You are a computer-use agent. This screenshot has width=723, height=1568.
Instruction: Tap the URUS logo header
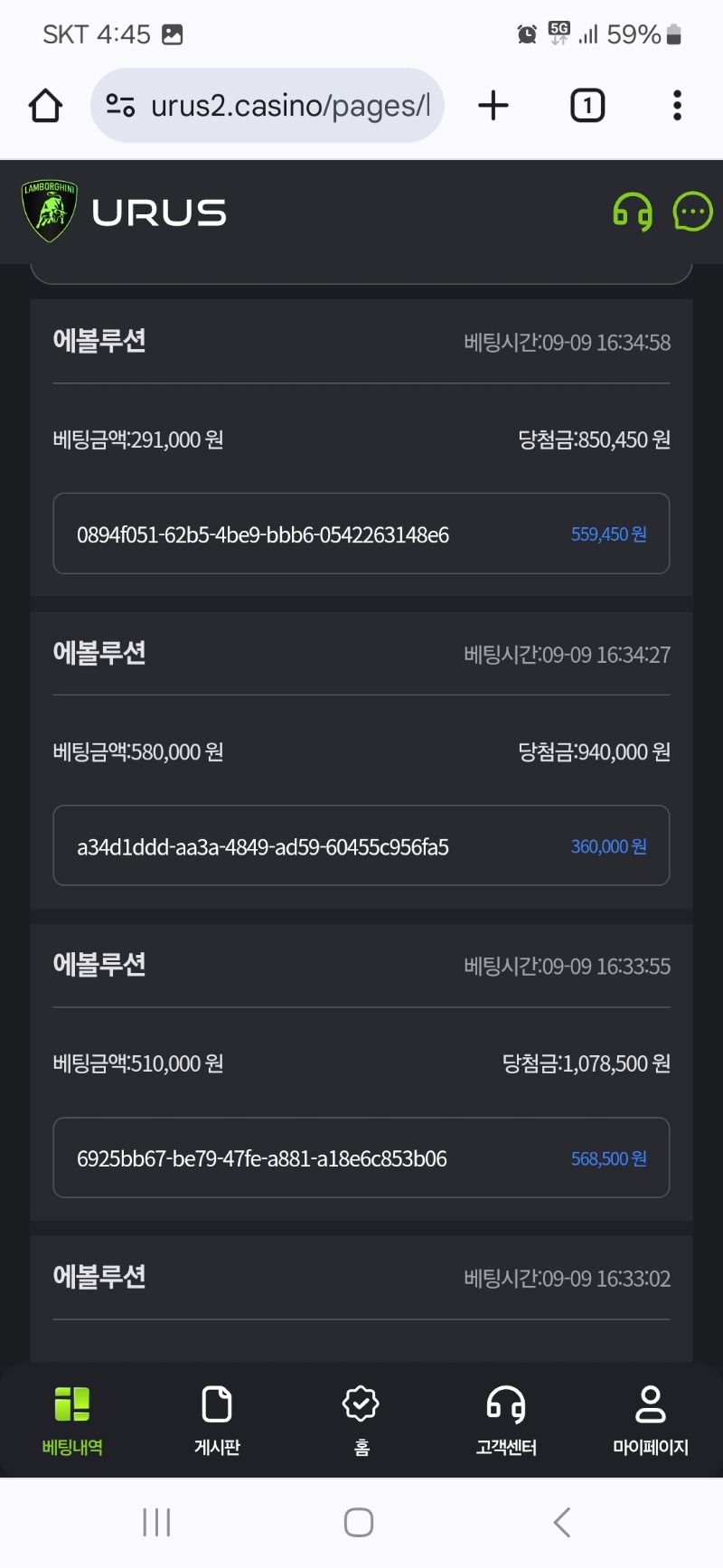coord(124,213)
